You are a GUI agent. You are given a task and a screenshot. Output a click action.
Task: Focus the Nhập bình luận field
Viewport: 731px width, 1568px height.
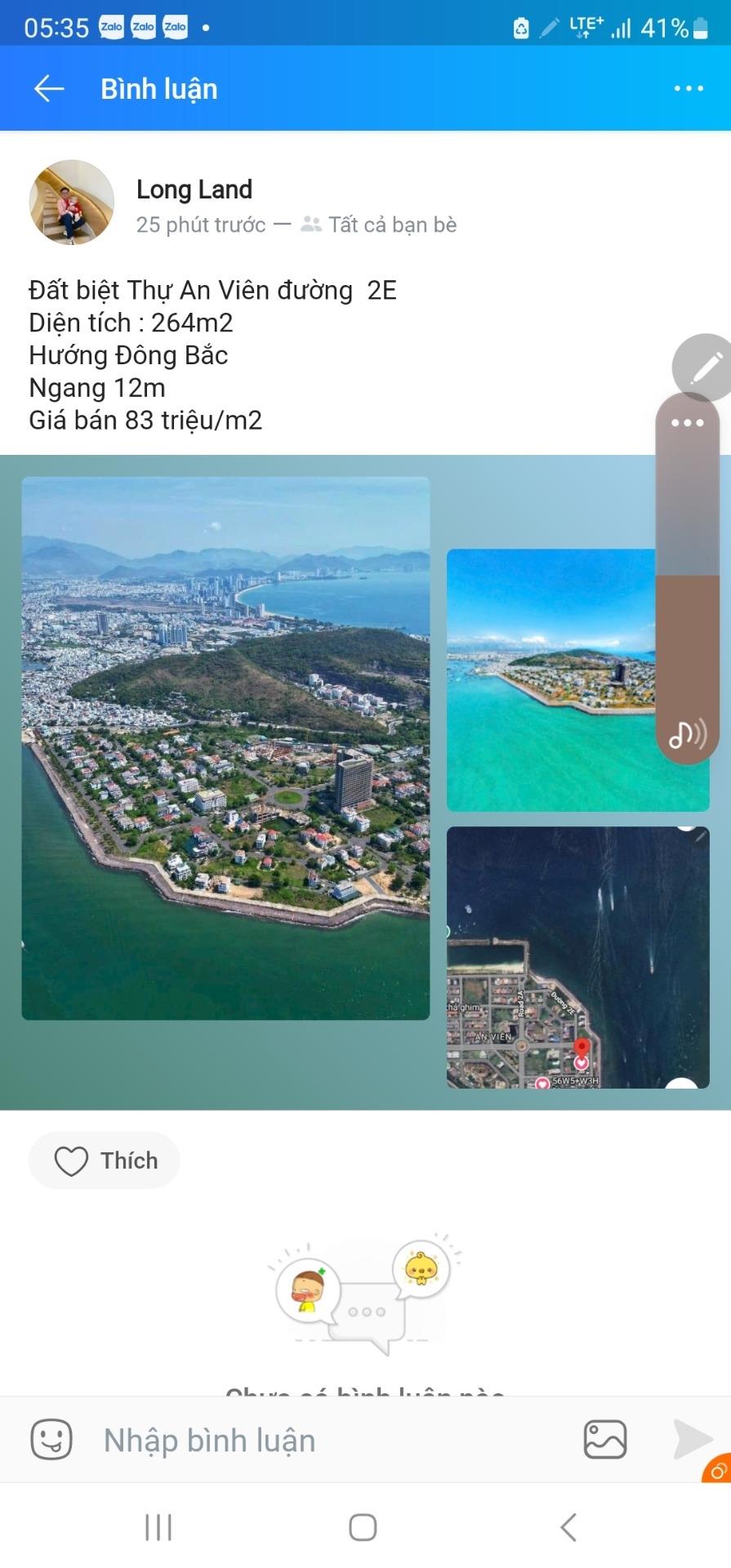[x=327, y=1441]
